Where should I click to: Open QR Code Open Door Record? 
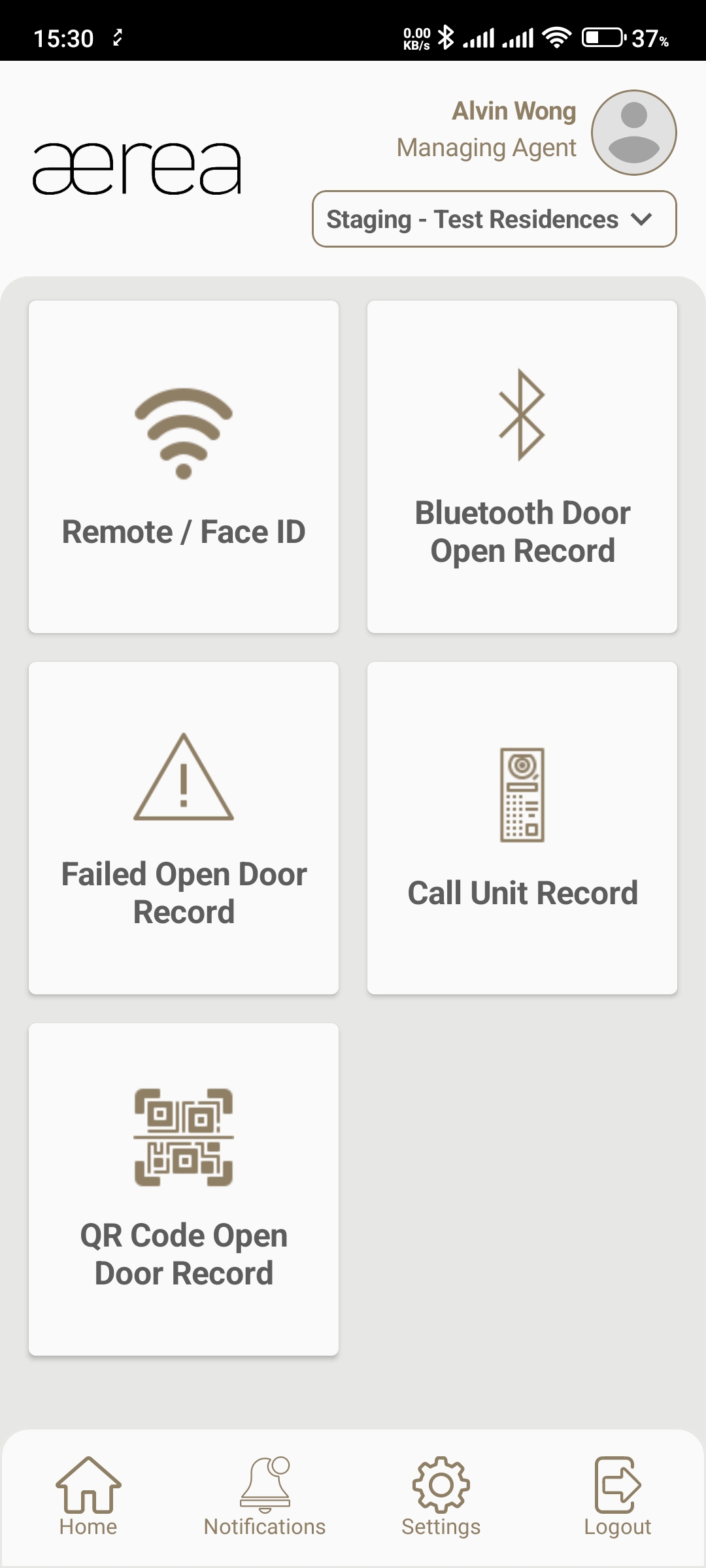click(x=184, y=1189)
